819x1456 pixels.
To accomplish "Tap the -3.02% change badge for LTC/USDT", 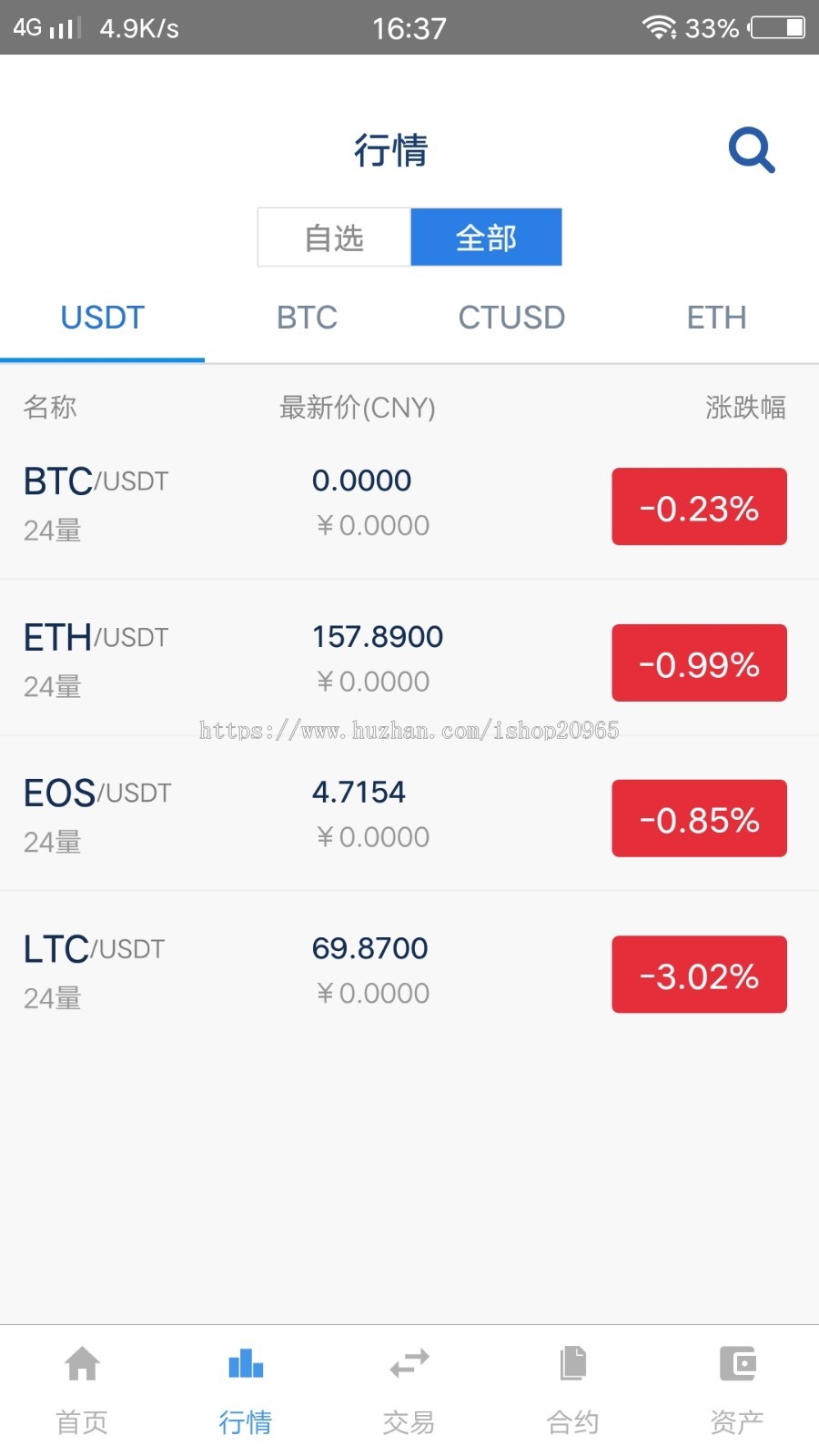I will tap(699, 974).
